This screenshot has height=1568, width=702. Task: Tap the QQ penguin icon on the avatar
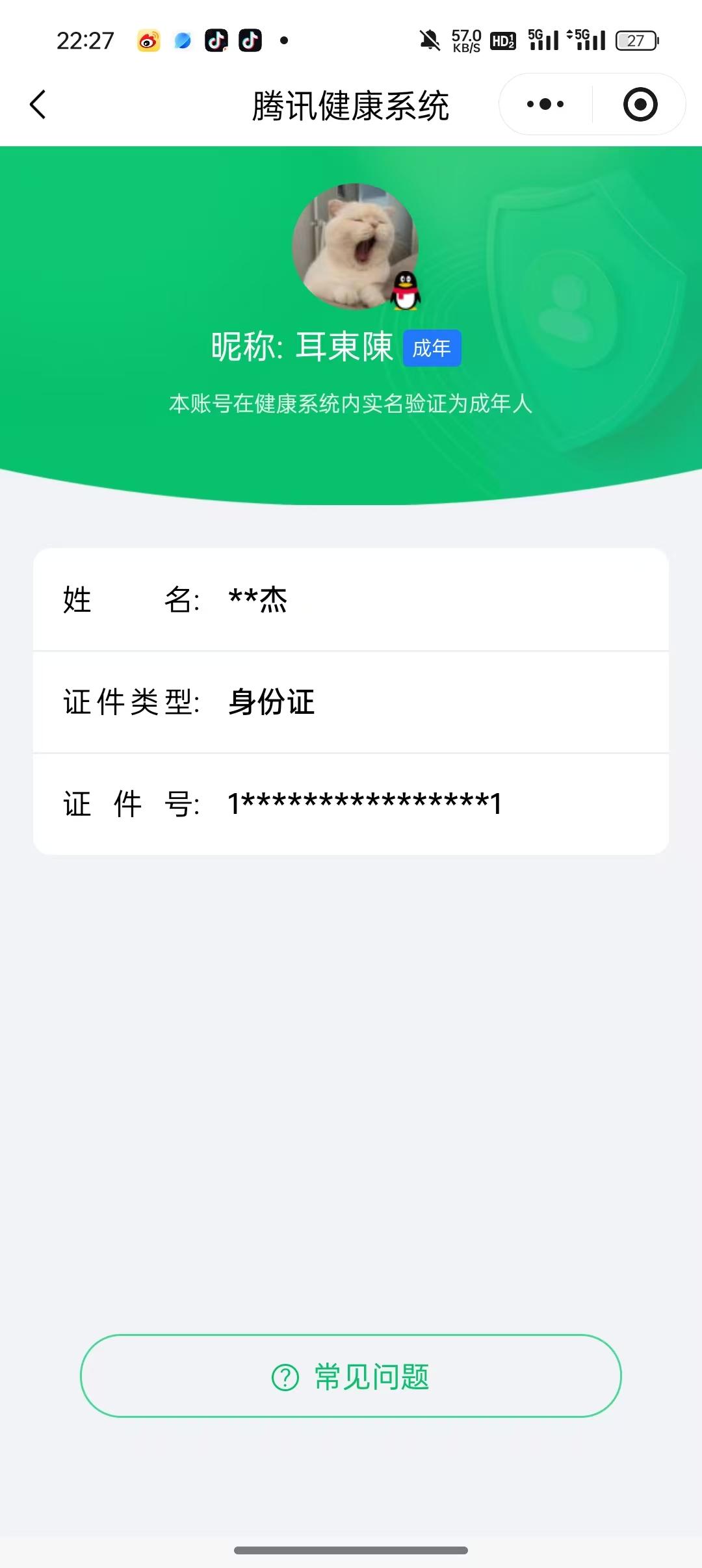tap(404, 289)
